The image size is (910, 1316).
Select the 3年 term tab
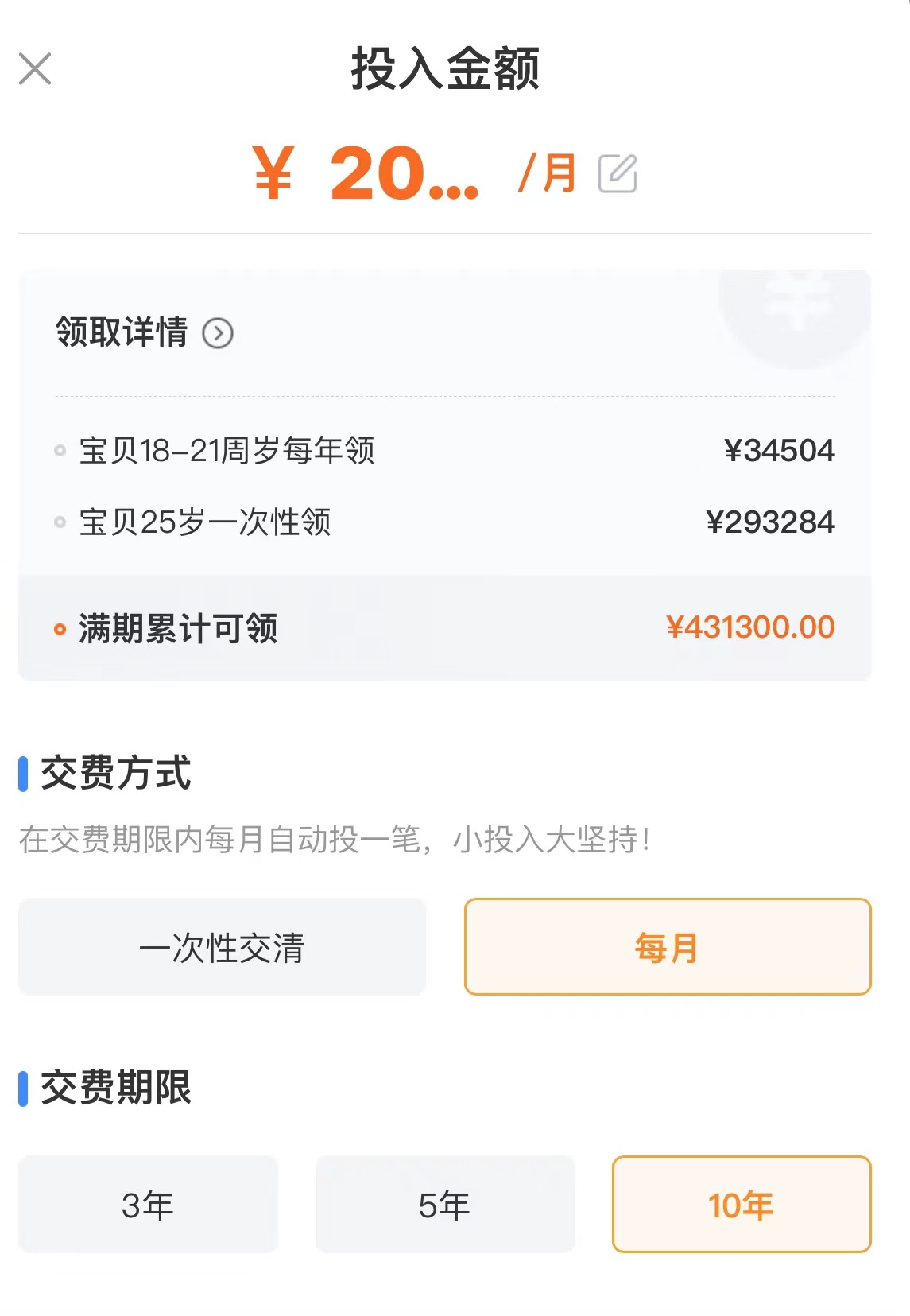point(148,1206)
